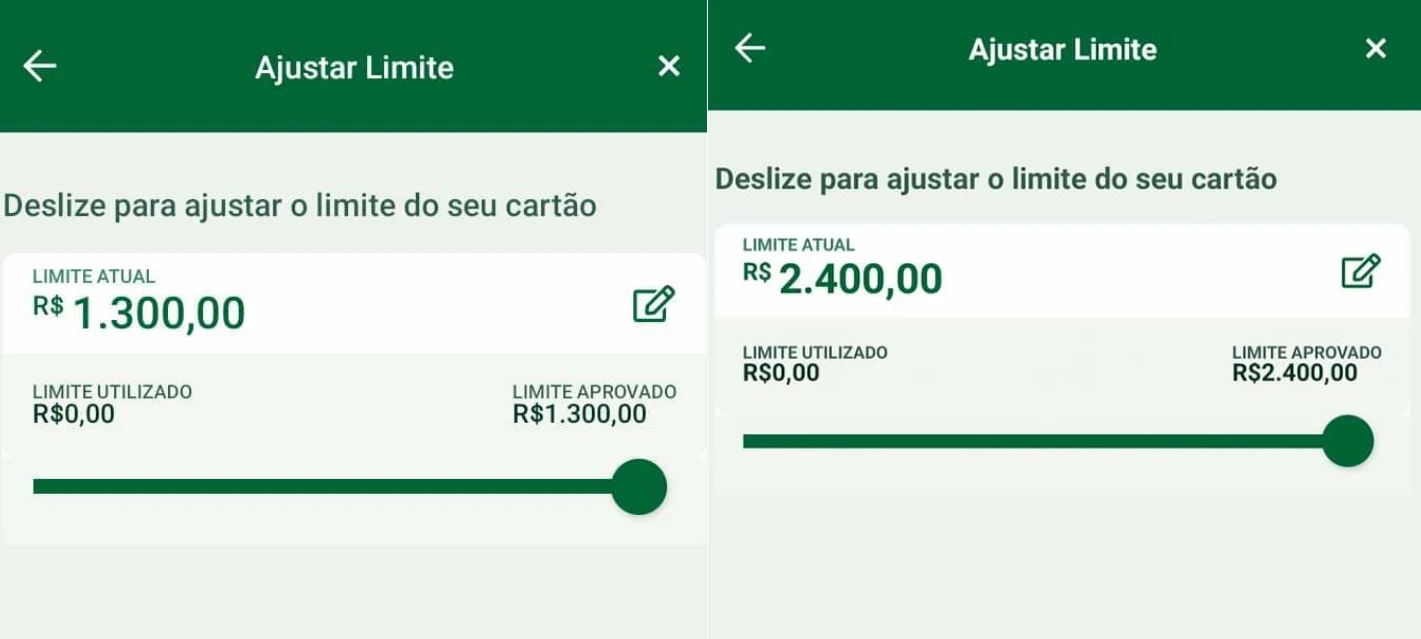Tap the slider handle under R$1.300,00 approved limit
Screen dimensions: 1421x639
pos(638,487)
